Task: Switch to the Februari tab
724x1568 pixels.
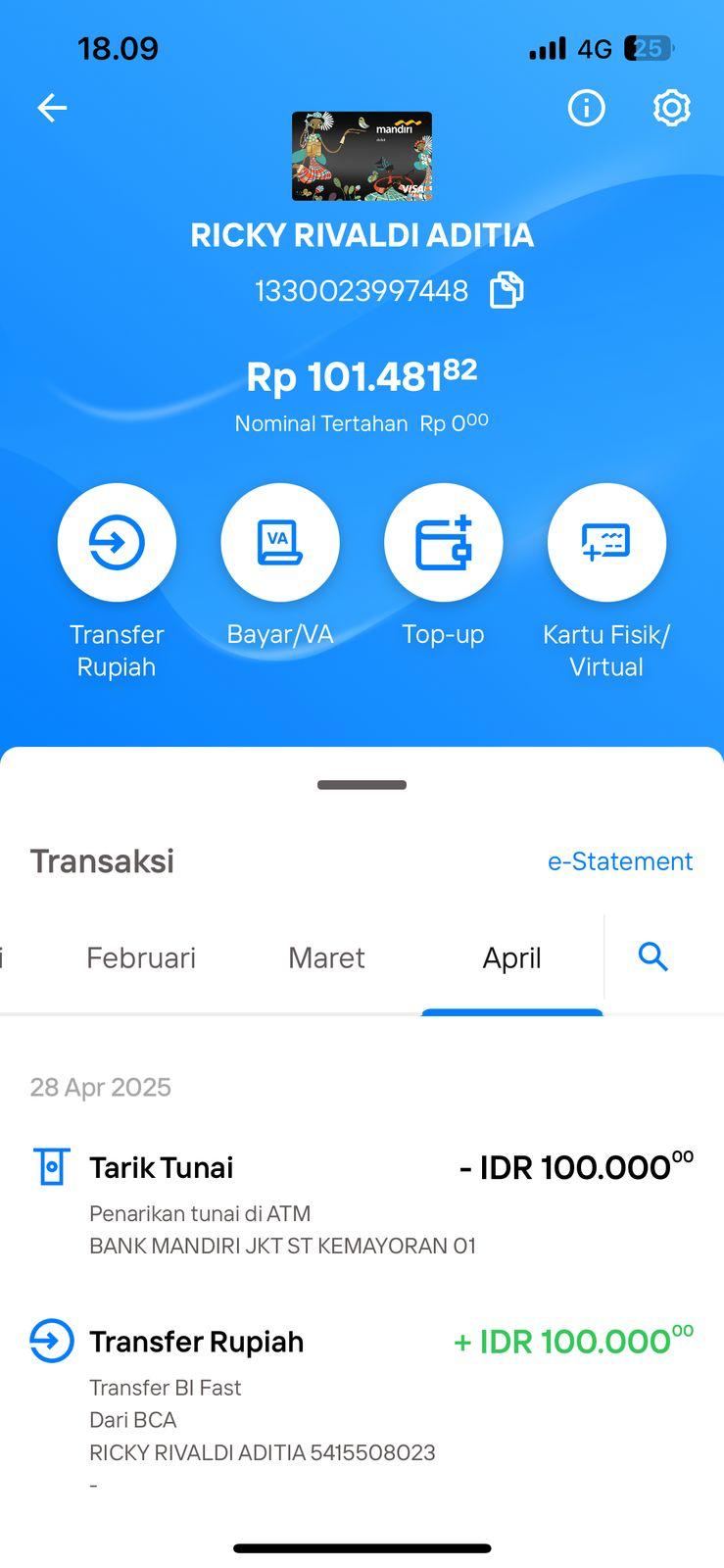Action: [x=141, y=957]
